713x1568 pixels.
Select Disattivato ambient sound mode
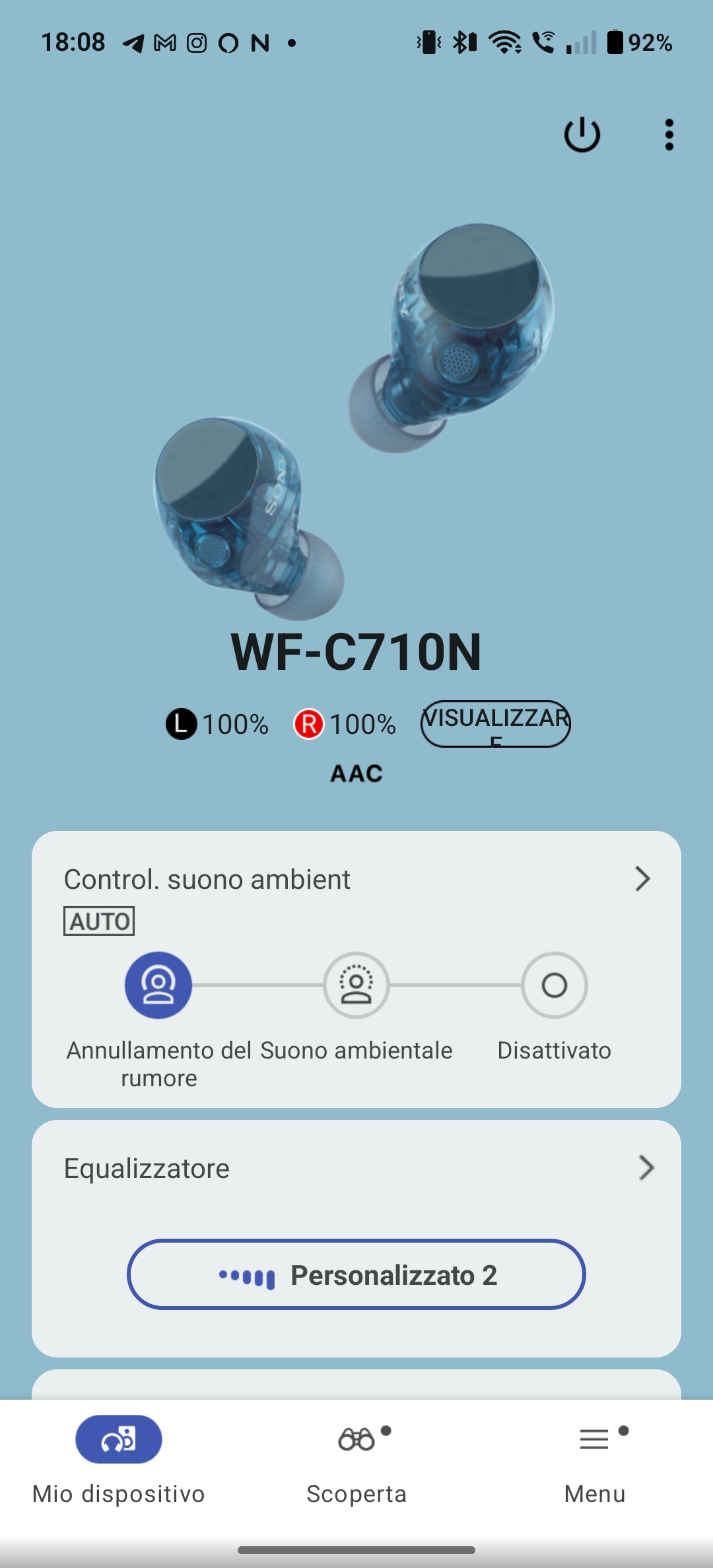[555, 985]
